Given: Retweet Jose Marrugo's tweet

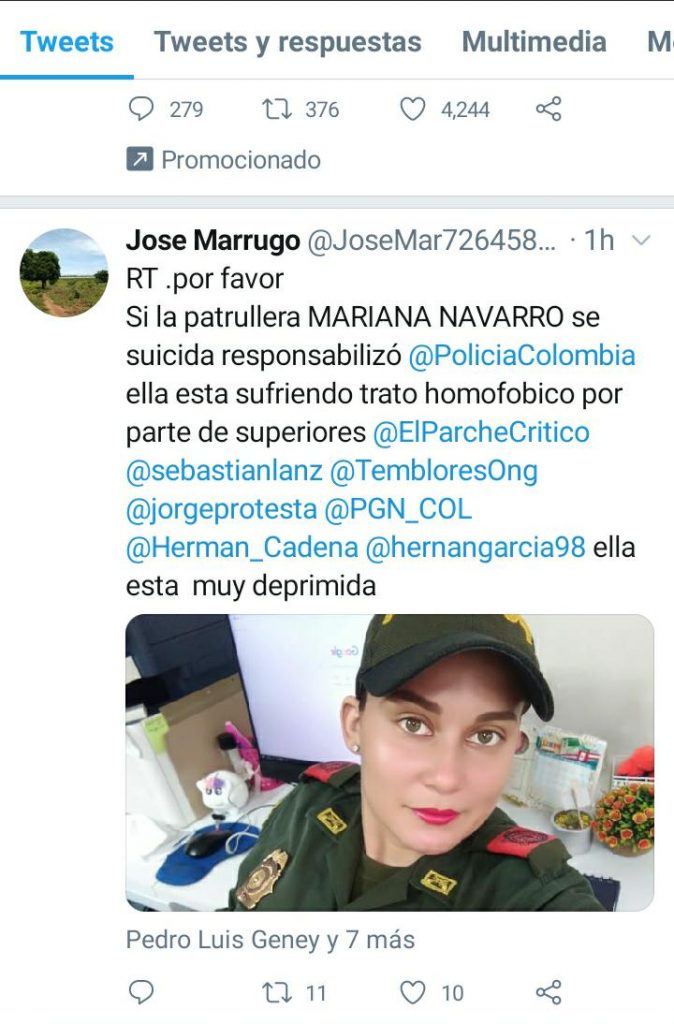Looking at the screenshot, I should [x=277, y=992].
